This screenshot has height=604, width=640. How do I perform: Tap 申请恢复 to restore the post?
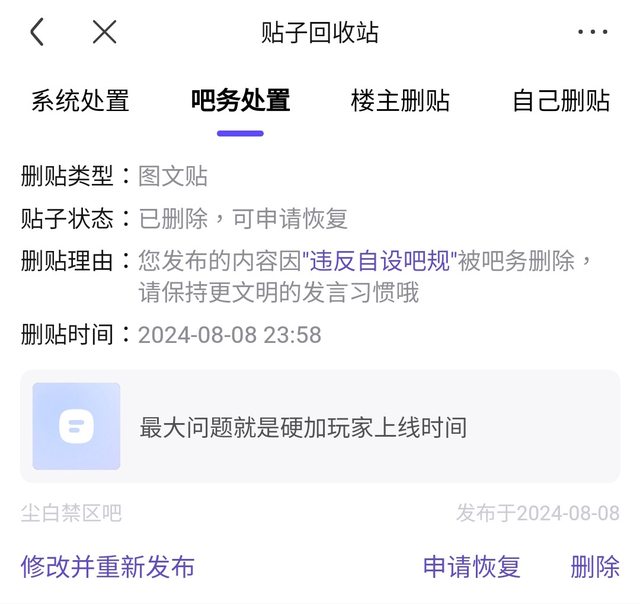coord(472,567)
